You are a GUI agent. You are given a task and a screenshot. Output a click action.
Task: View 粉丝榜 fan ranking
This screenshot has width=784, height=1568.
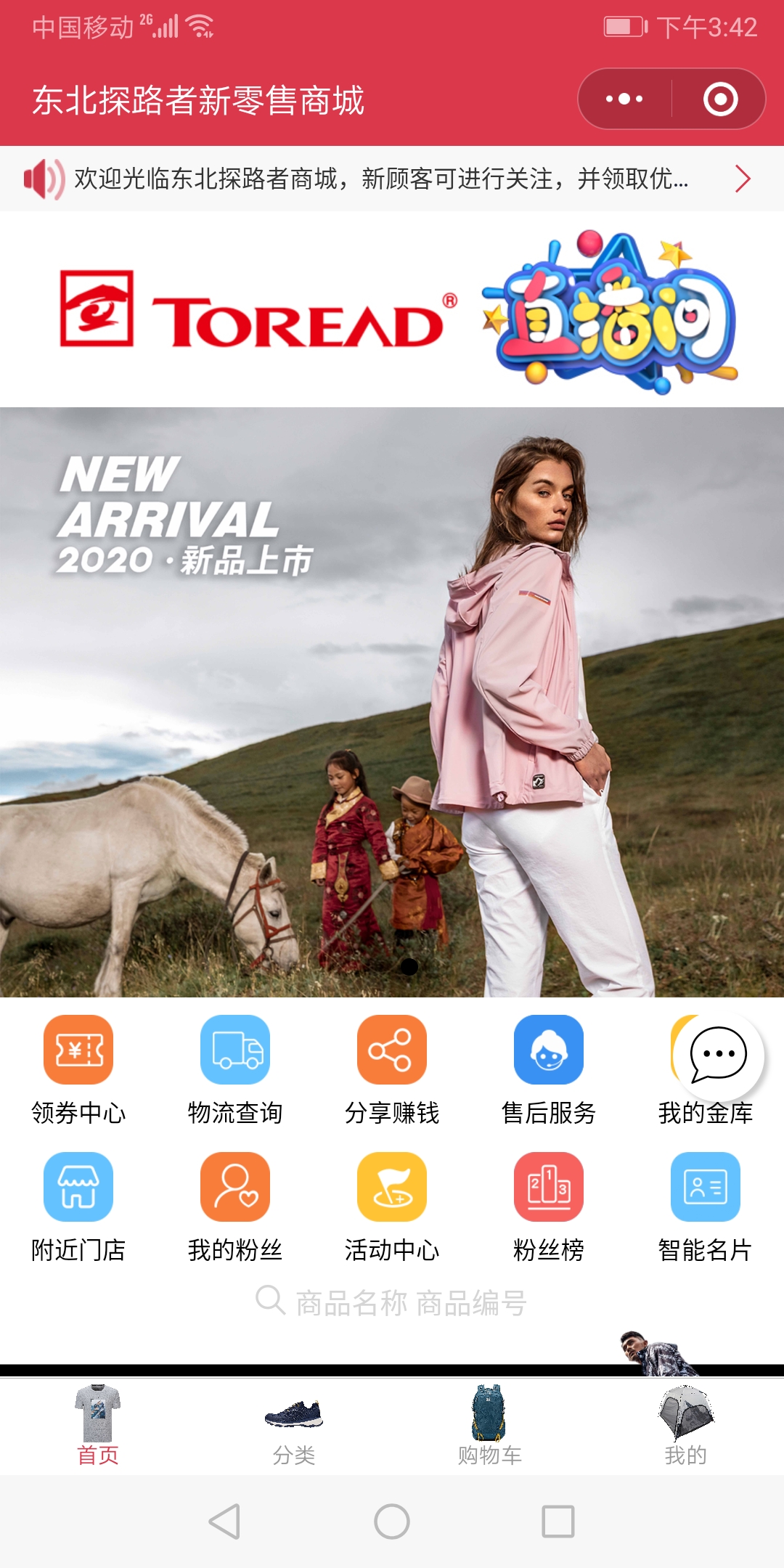click(x=549, y=1206)
